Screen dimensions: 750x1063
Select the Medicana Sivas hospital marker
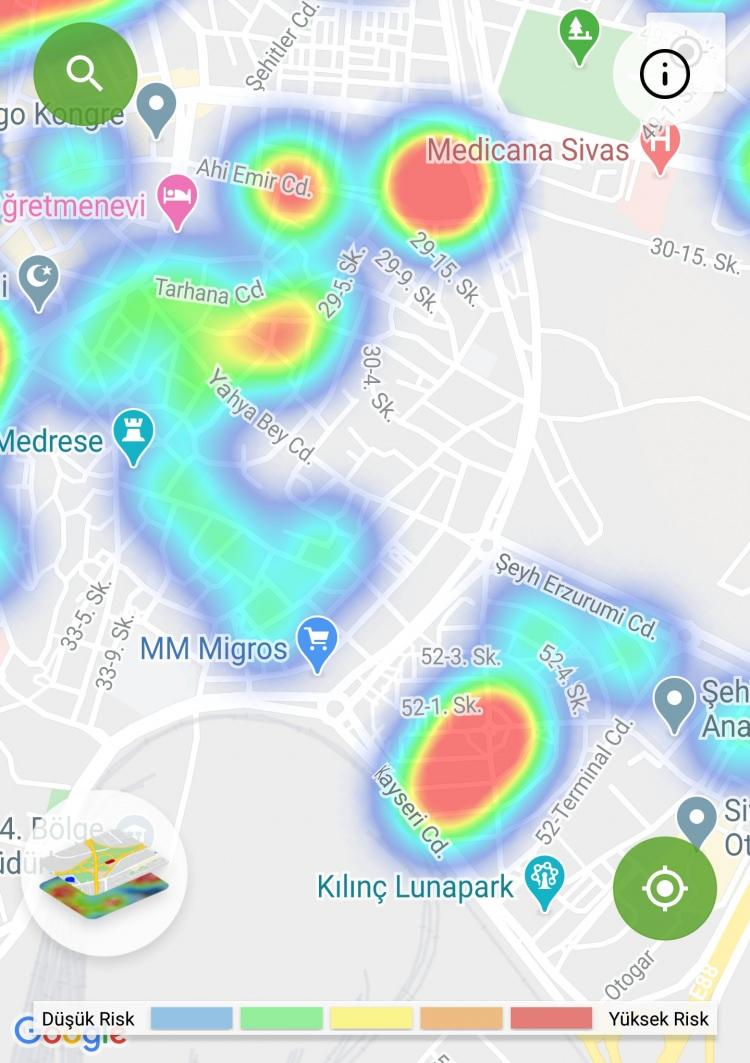659,147
